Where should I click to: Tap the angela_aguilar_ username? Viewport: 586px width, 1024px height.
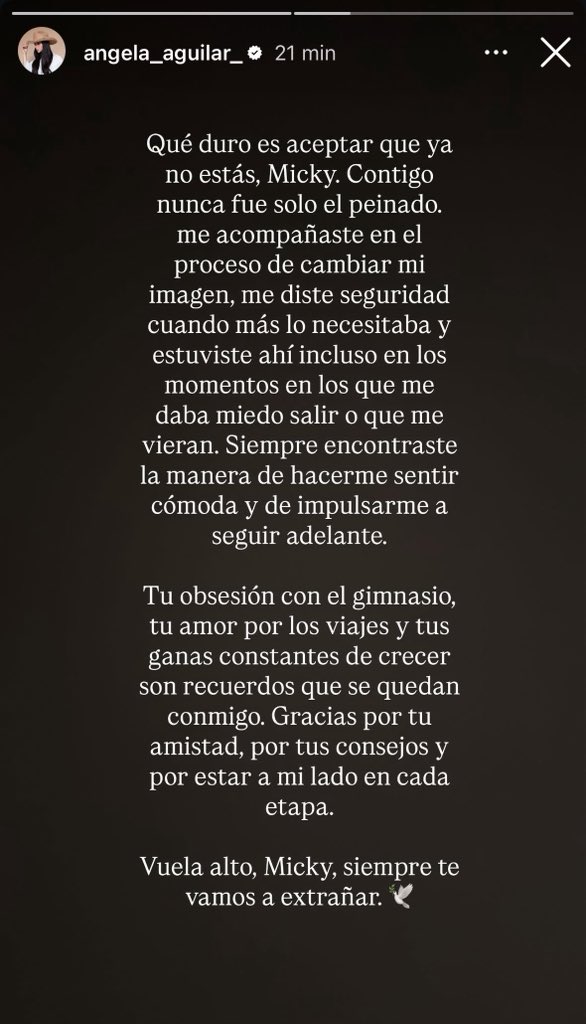(x=163, y=53)
